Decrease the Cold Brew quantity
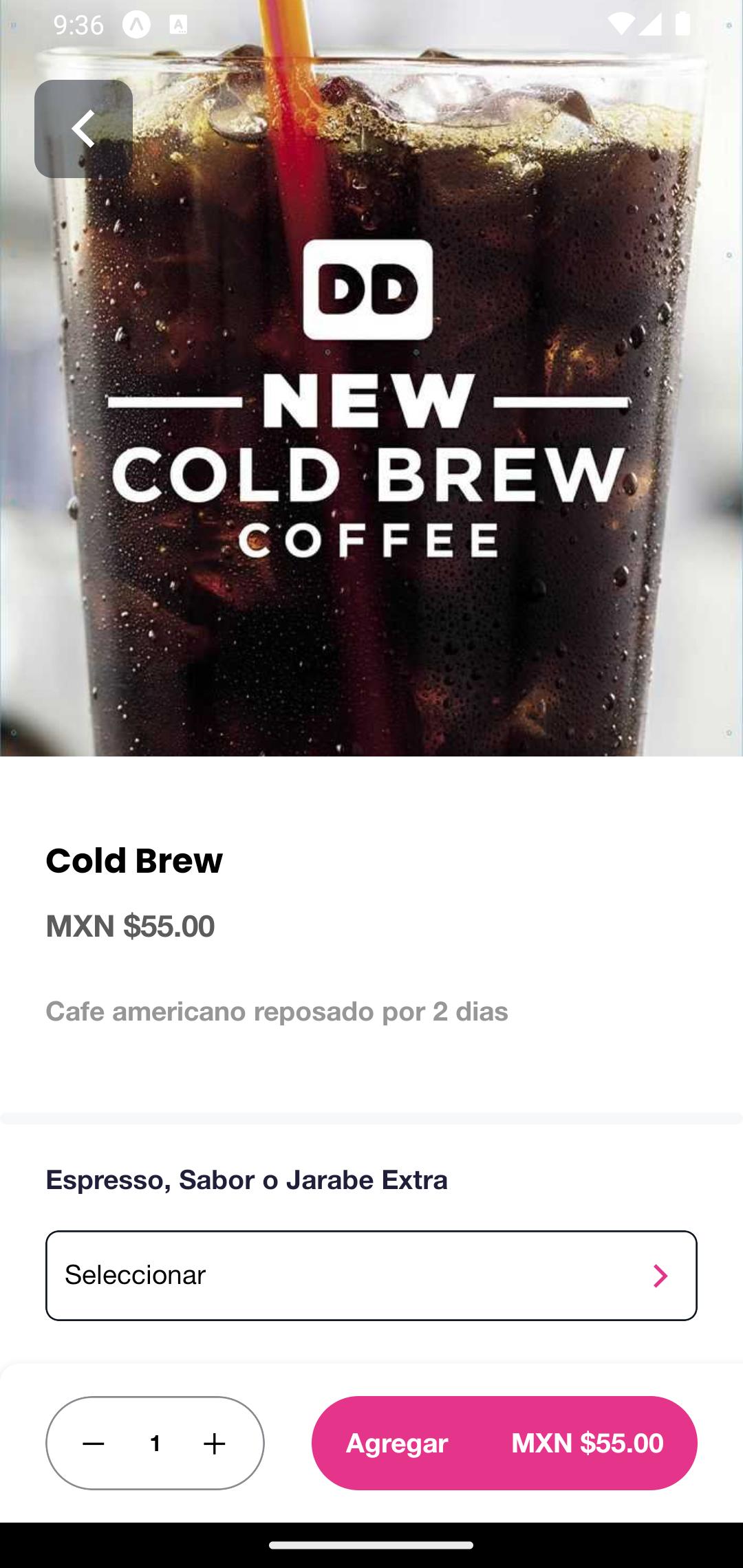743x1568 pixels. coord(94,1443)
